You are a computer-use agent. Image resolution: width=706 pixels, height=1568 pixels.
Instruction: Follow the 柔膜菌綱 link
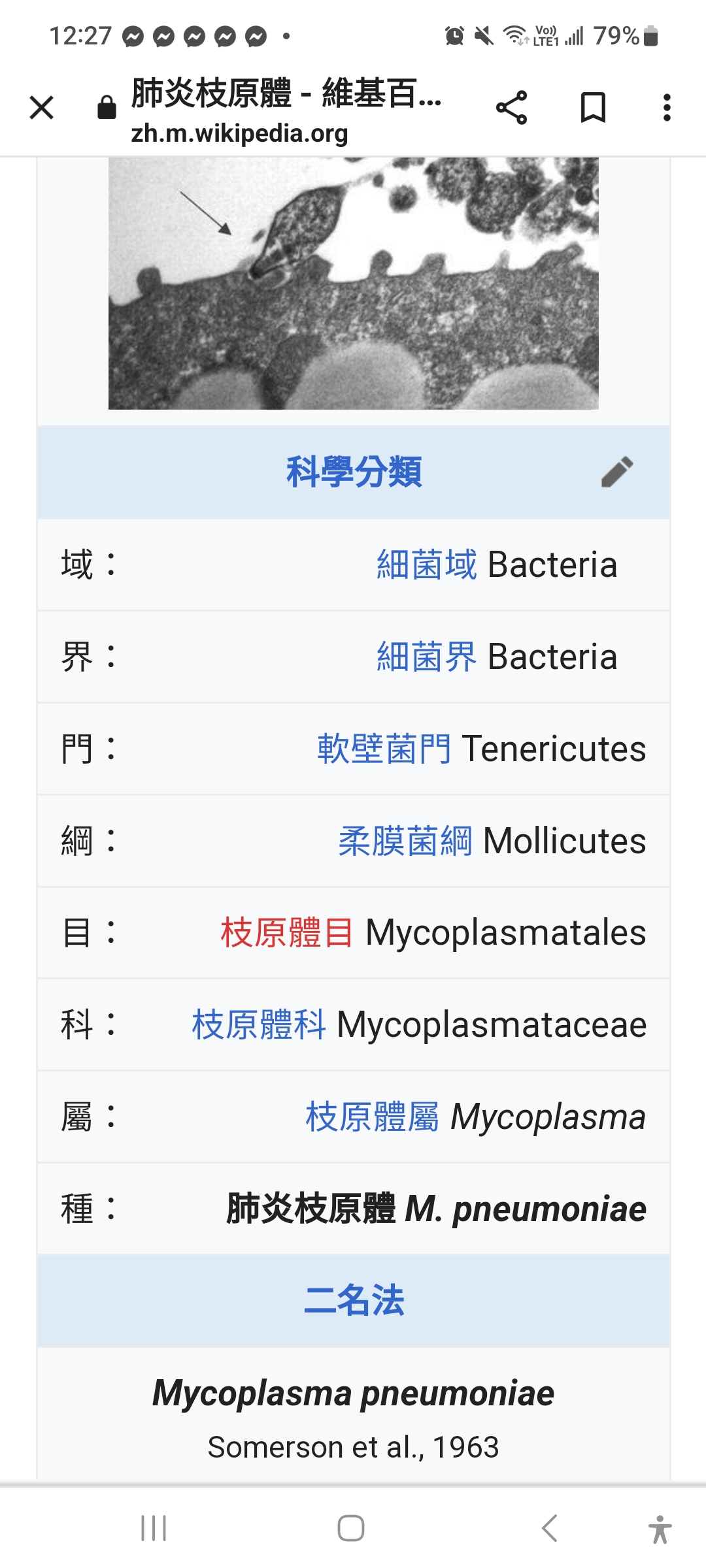click(405, 841)
